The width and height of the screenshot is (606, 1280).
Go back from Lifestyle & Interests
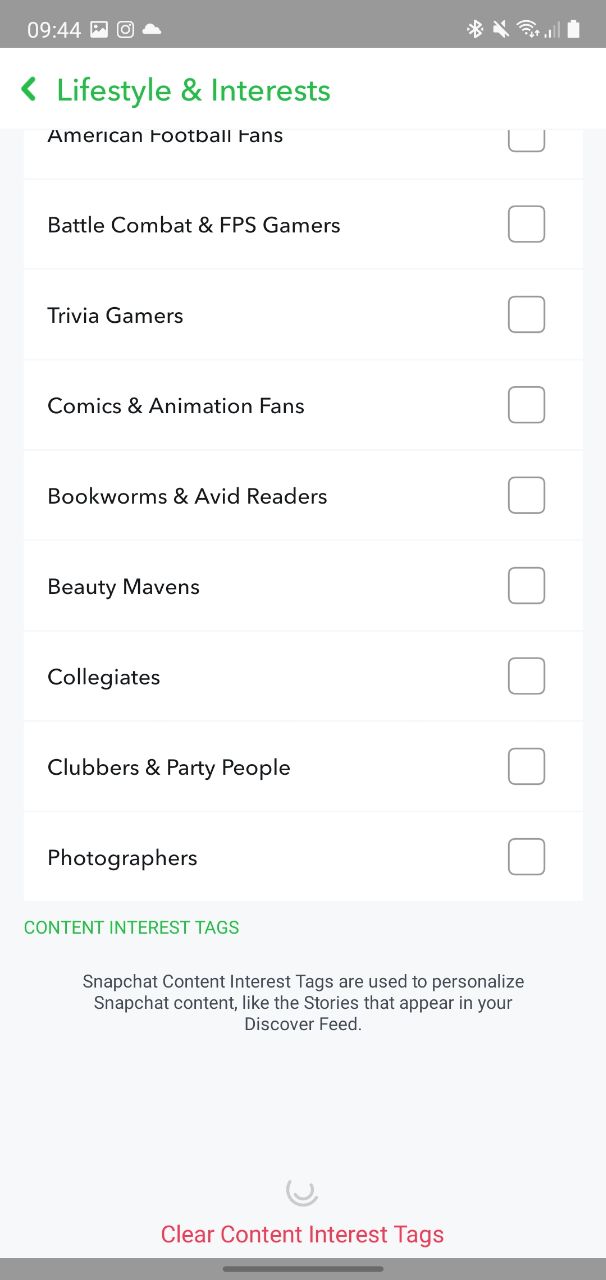coord(29,90)
